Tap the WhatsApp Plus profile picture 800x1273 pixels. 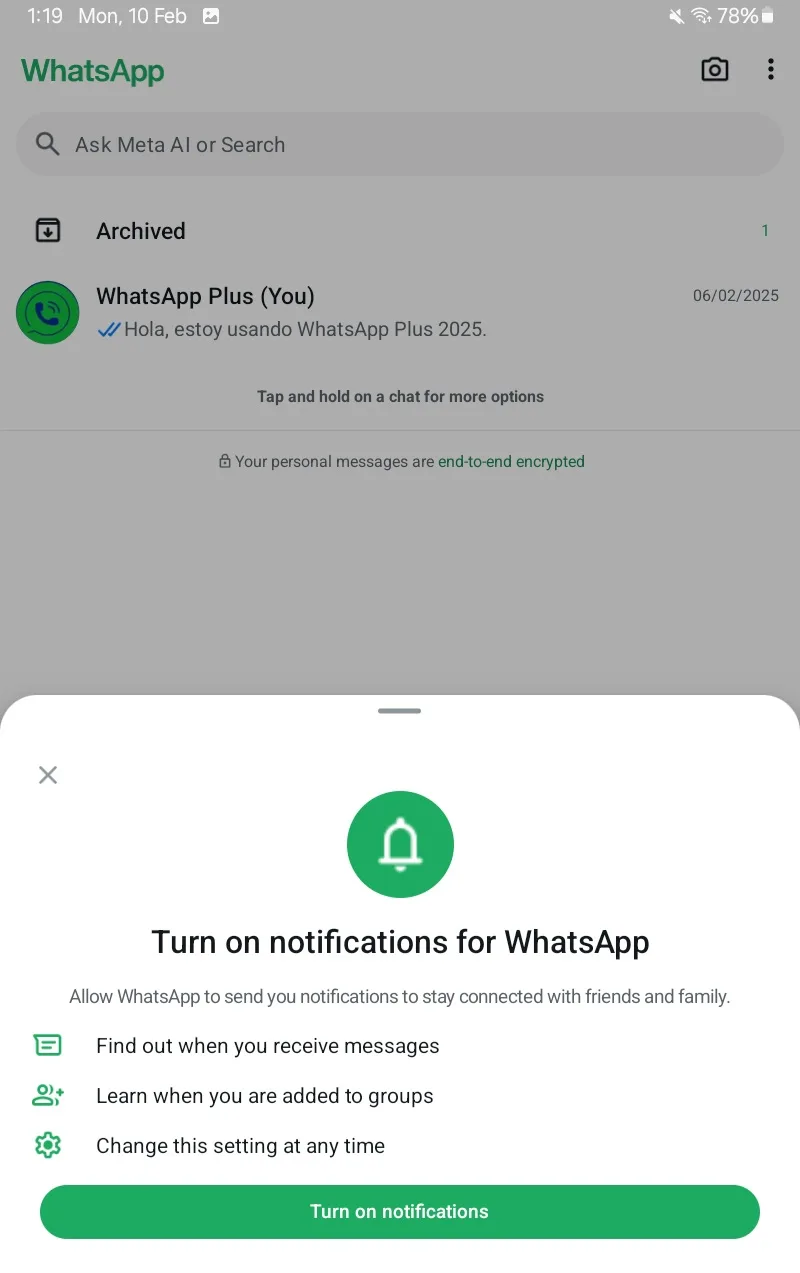(x=47, y=312)
